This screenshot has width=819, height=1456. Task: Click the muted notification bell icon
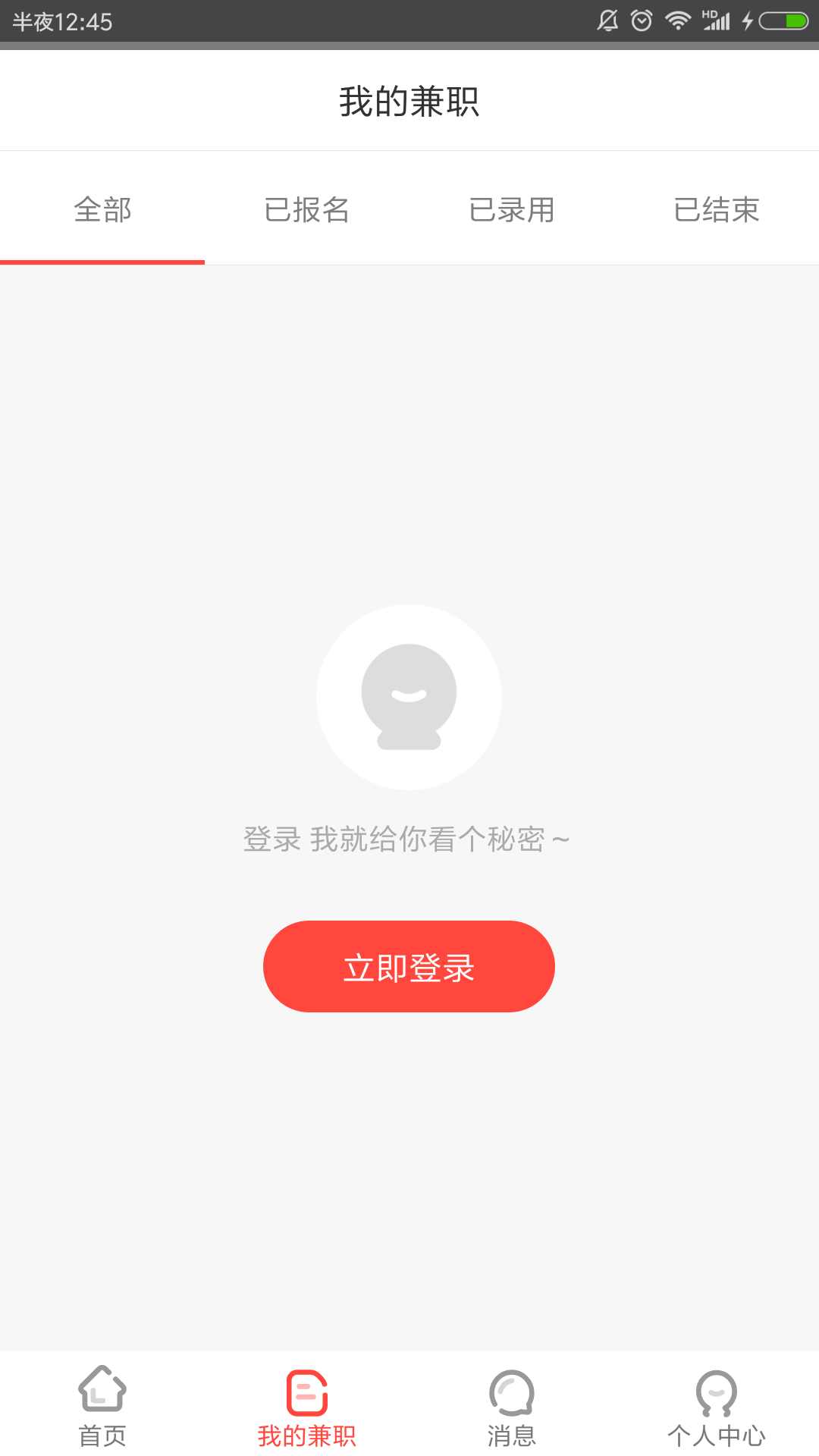click(x=606, y=20)
